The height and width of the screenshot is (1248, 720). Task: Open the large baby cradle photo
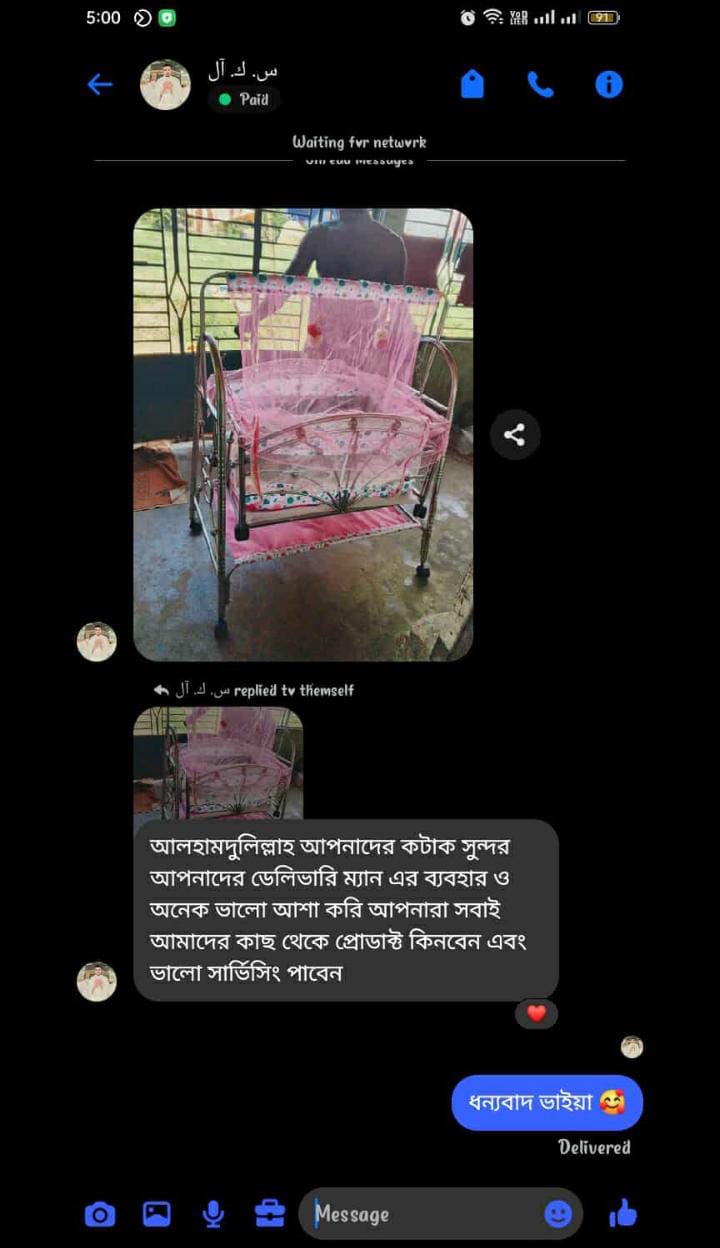(x=303, y=435)
